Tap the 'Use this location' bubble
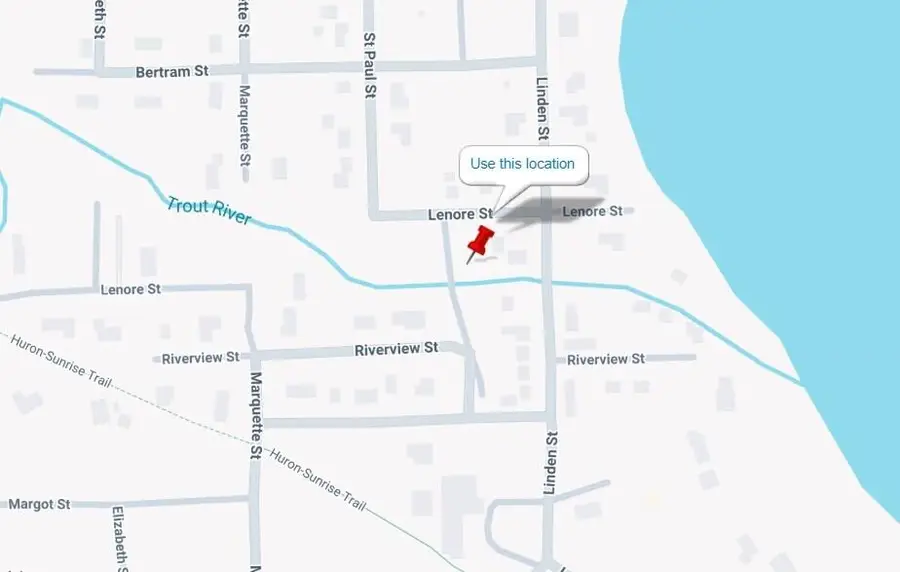The height and width of the screenshot is (572, 900). tap(522, 164)
